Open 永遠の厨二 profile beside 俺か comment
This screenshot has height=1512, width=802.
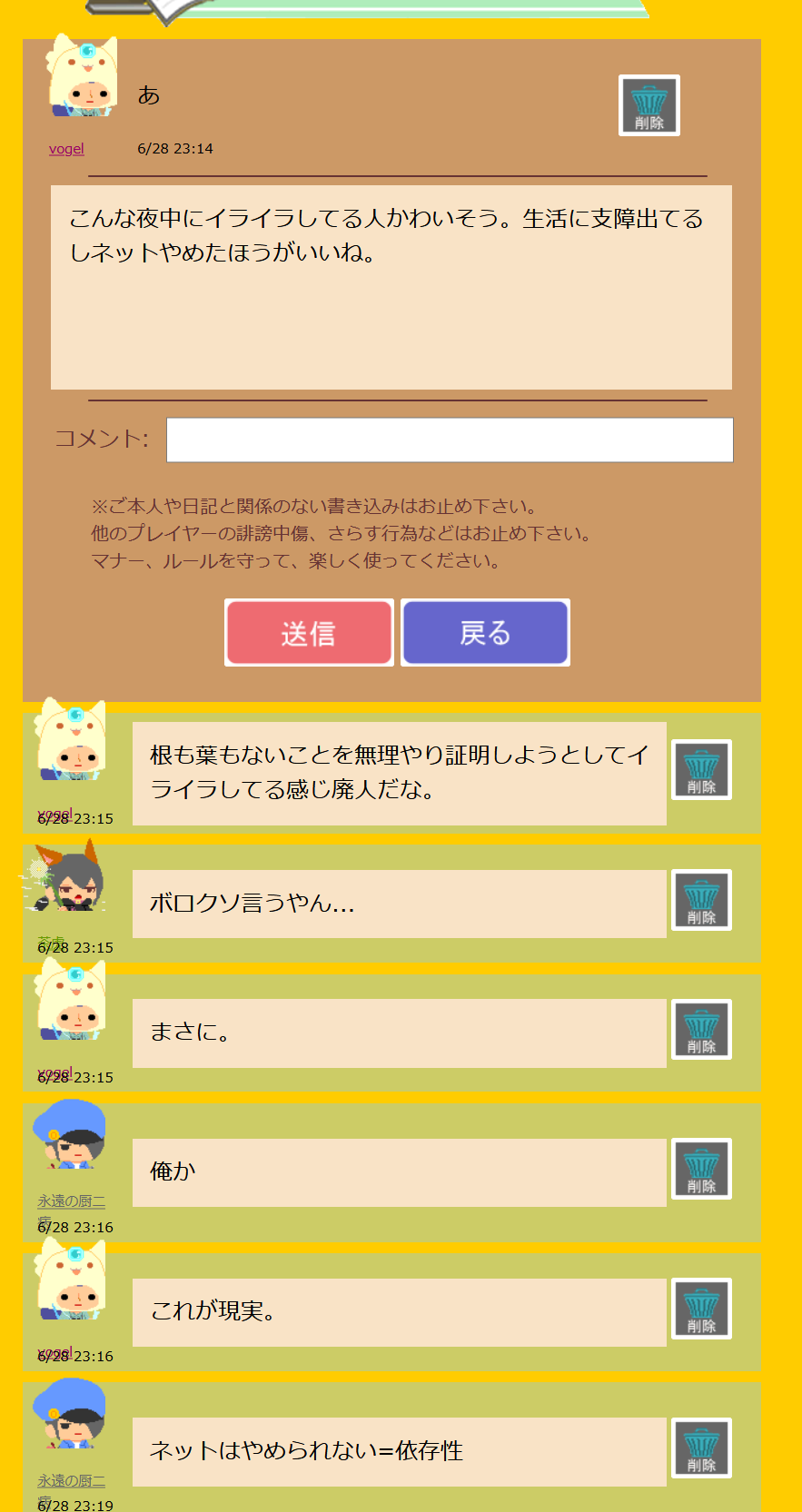71,1201
